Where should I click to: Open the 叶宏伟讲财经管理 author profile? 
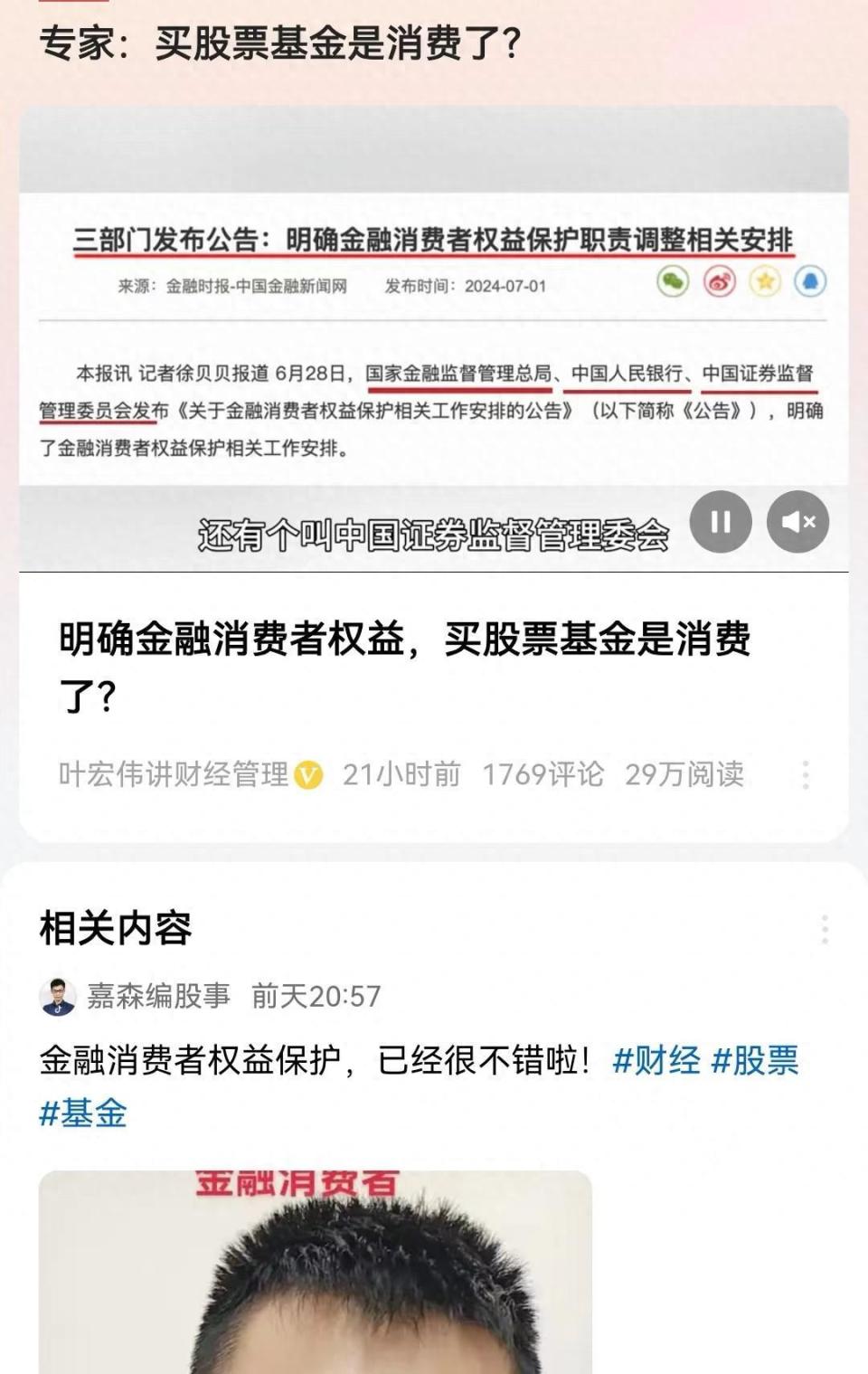pos(174,774)
